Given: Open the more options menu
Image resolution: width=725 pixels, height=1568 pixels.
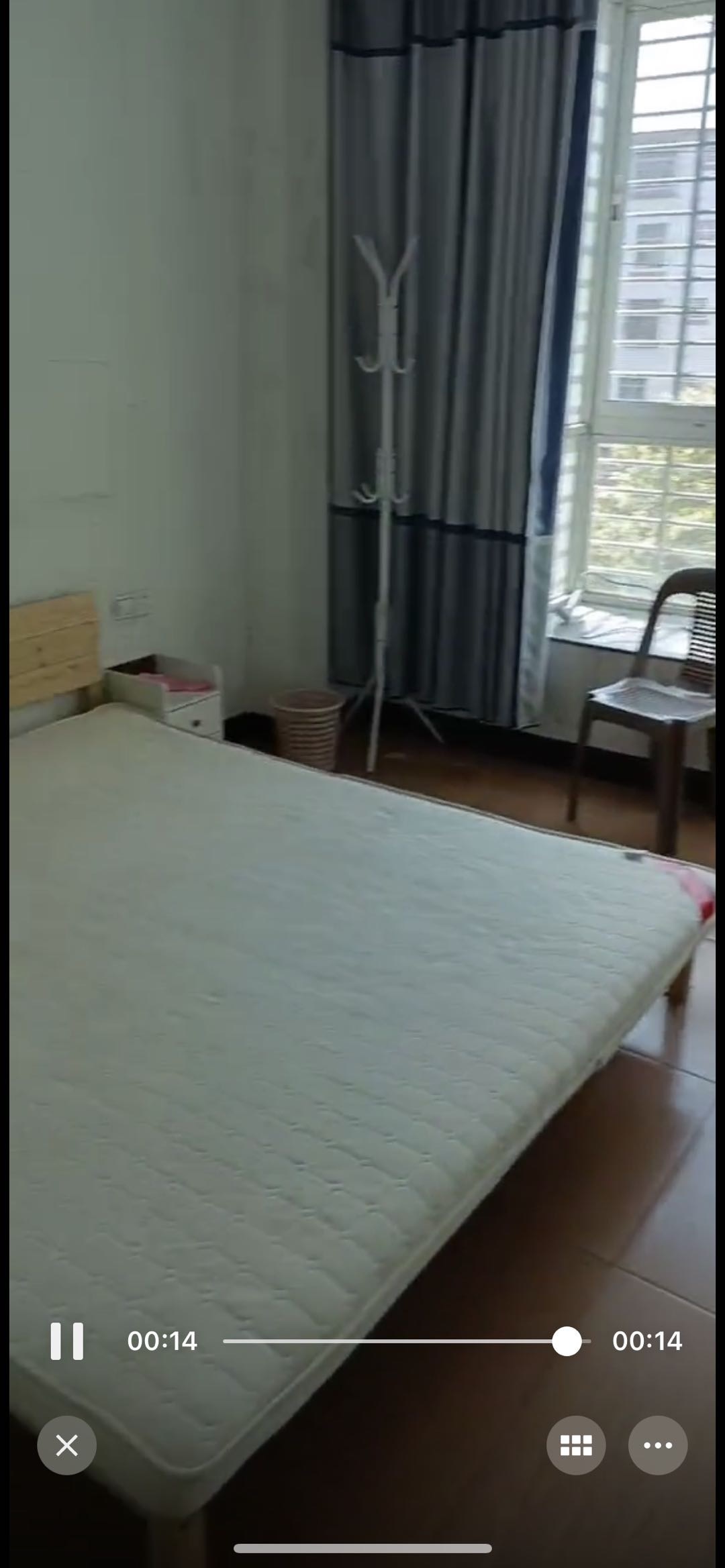Looking at the screenshot, I should pos(657,1445).
